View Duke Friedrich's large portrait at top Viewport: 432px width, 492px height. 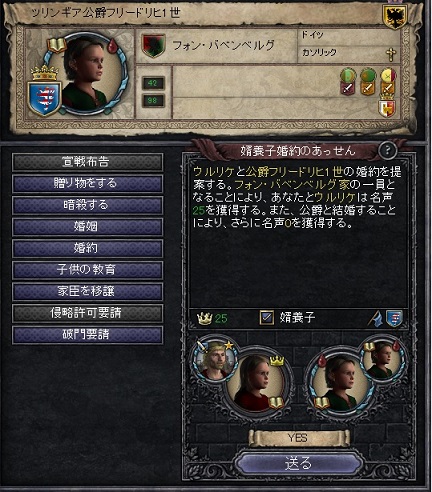pyautogui.click(x=87, y=73)
